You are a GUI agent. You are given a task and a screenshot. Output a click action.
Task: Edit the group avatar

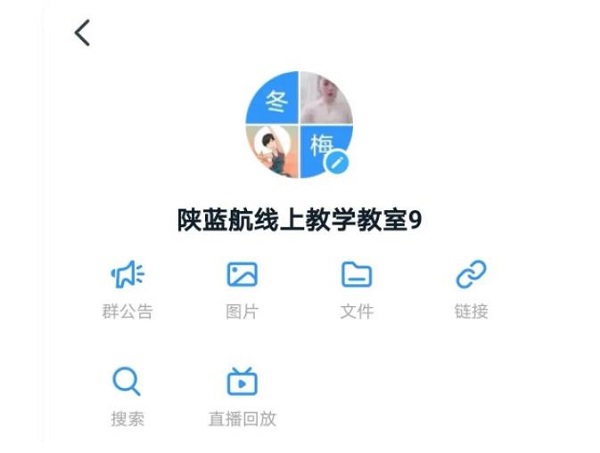(x=339, y=162)
